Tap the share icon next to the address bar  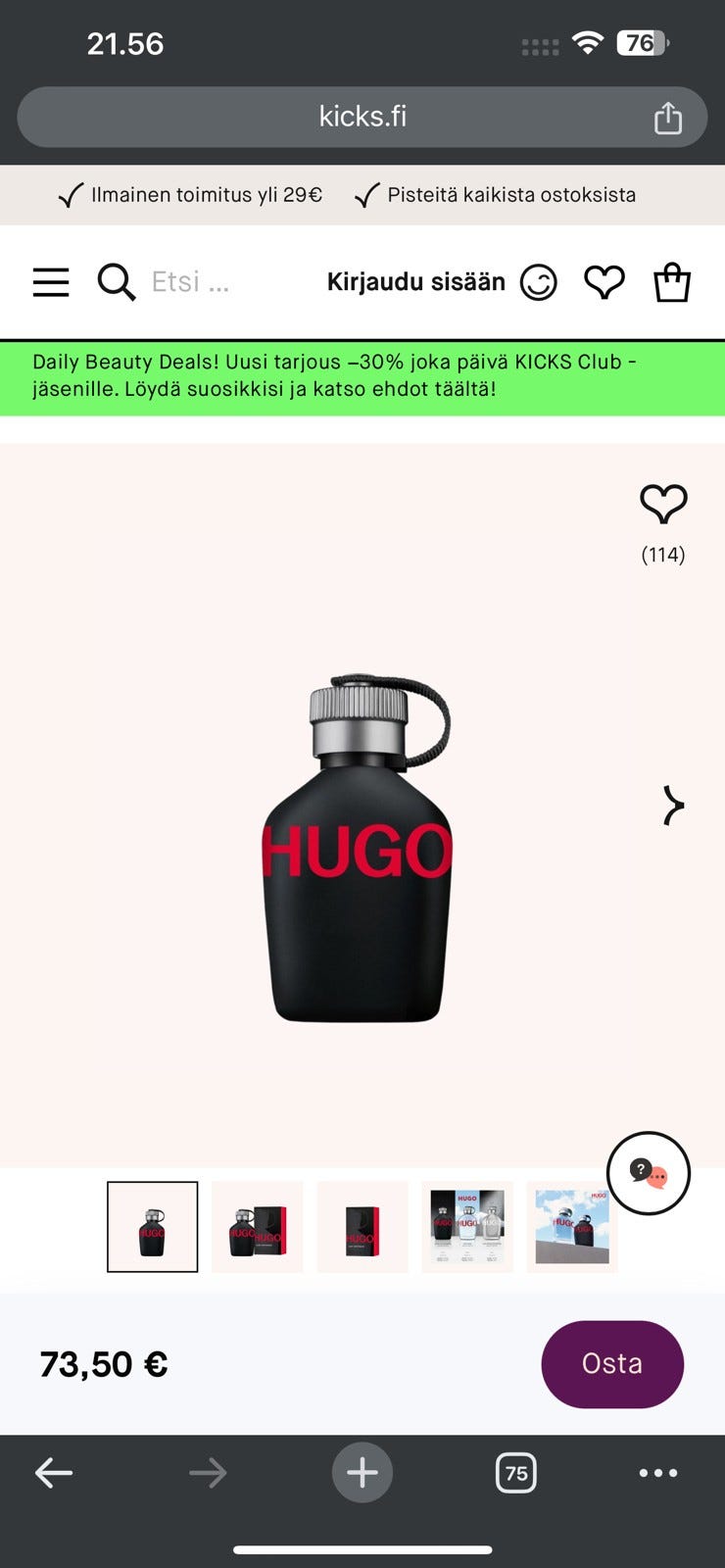(668, 117)
